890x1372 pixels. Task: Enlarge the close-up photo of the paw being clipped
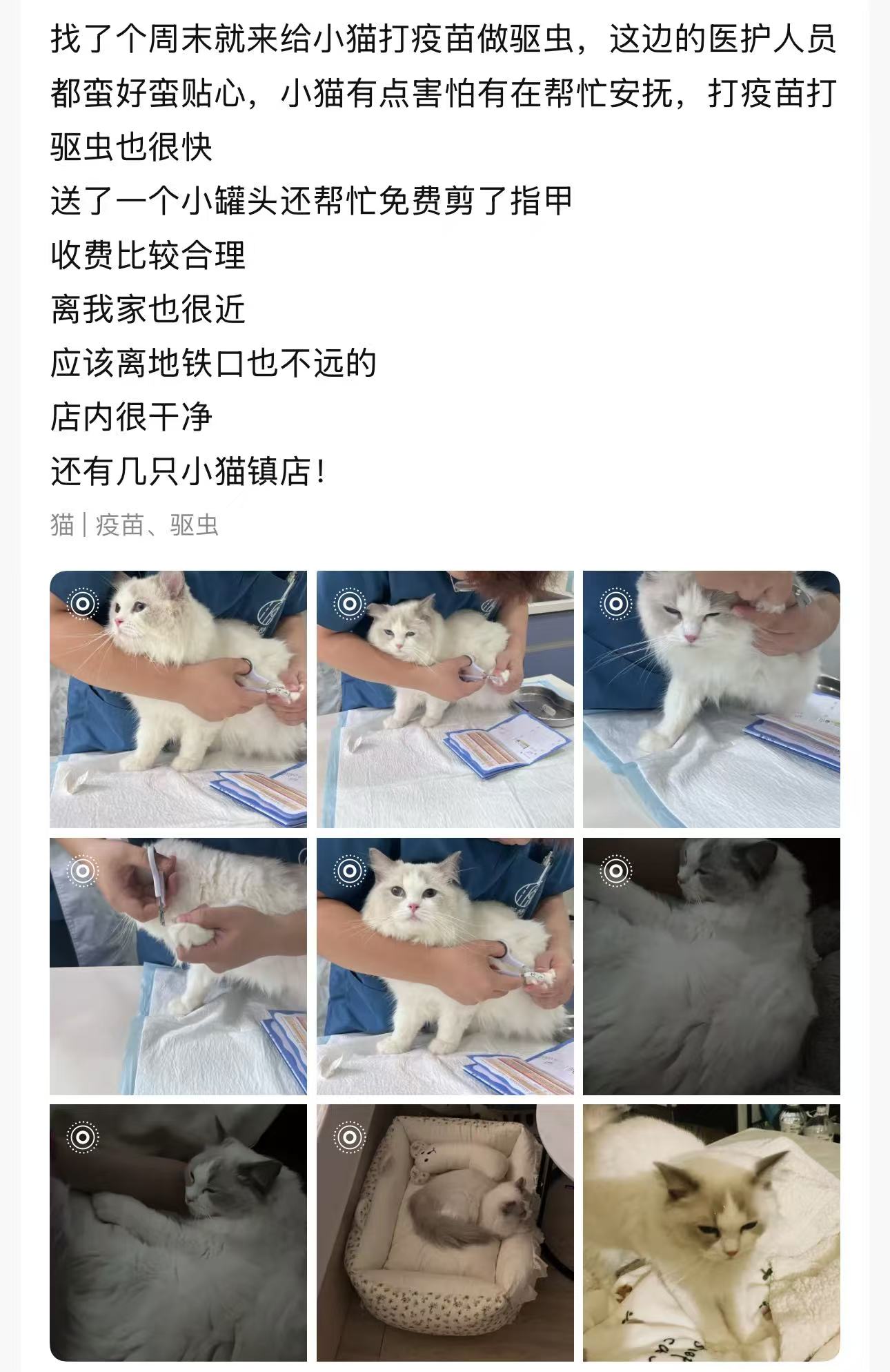point(178,966)
